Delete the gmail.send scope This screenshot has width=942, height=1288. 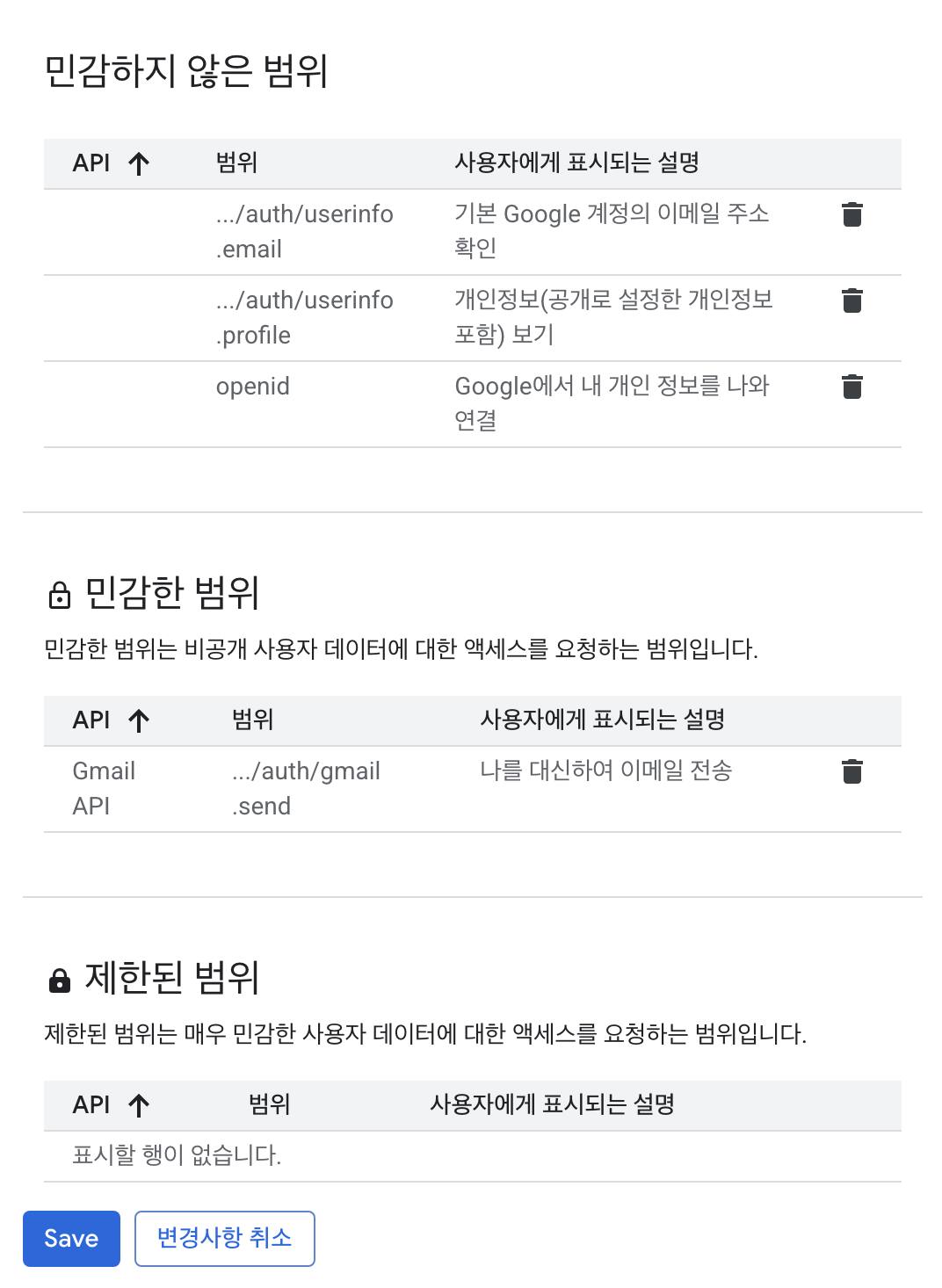coord(851,771)
